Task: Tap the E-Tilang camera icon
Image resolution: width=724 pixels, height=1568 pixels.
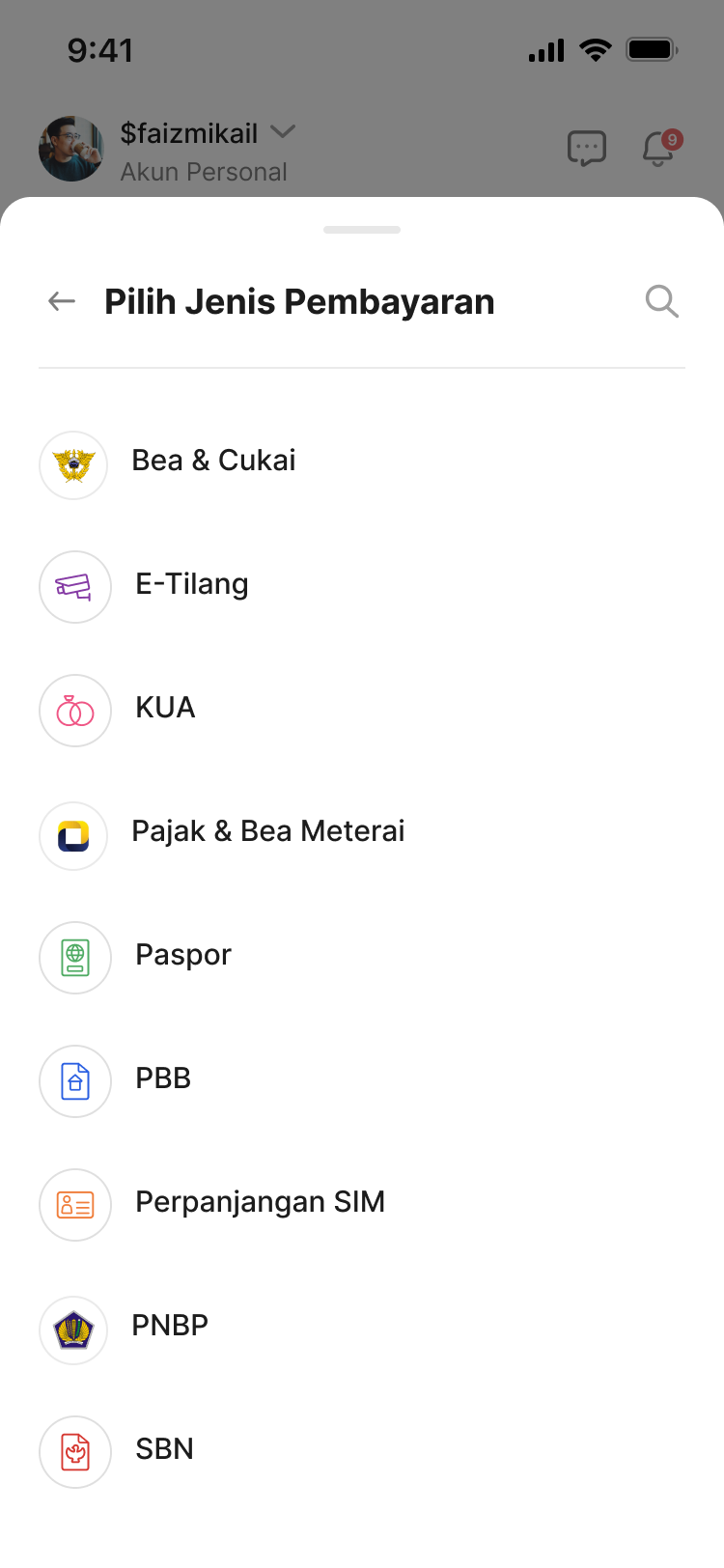Action: (x=74, y=587)
